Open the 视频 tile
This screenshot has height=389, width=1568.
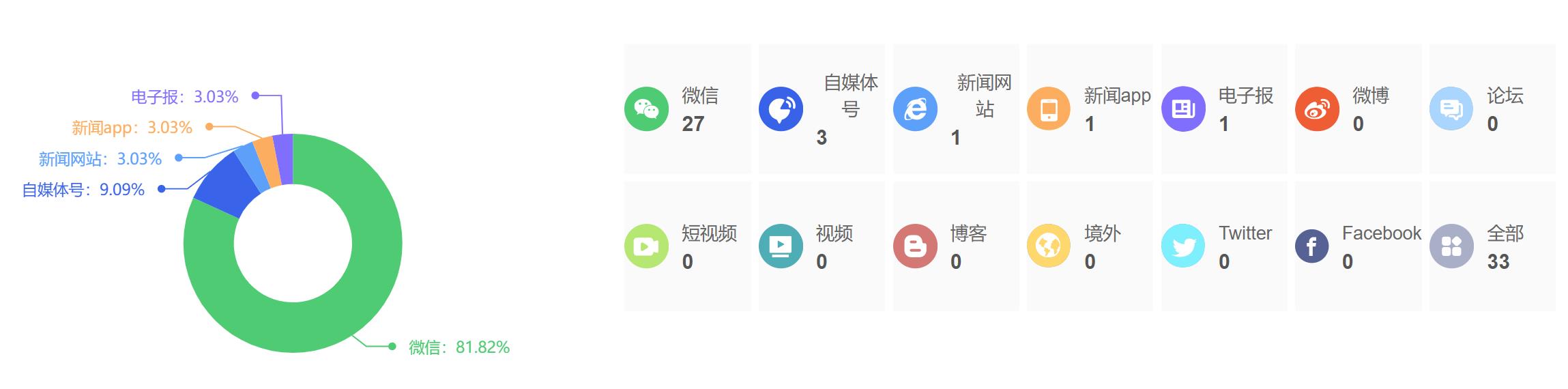[x=822, y=246]
